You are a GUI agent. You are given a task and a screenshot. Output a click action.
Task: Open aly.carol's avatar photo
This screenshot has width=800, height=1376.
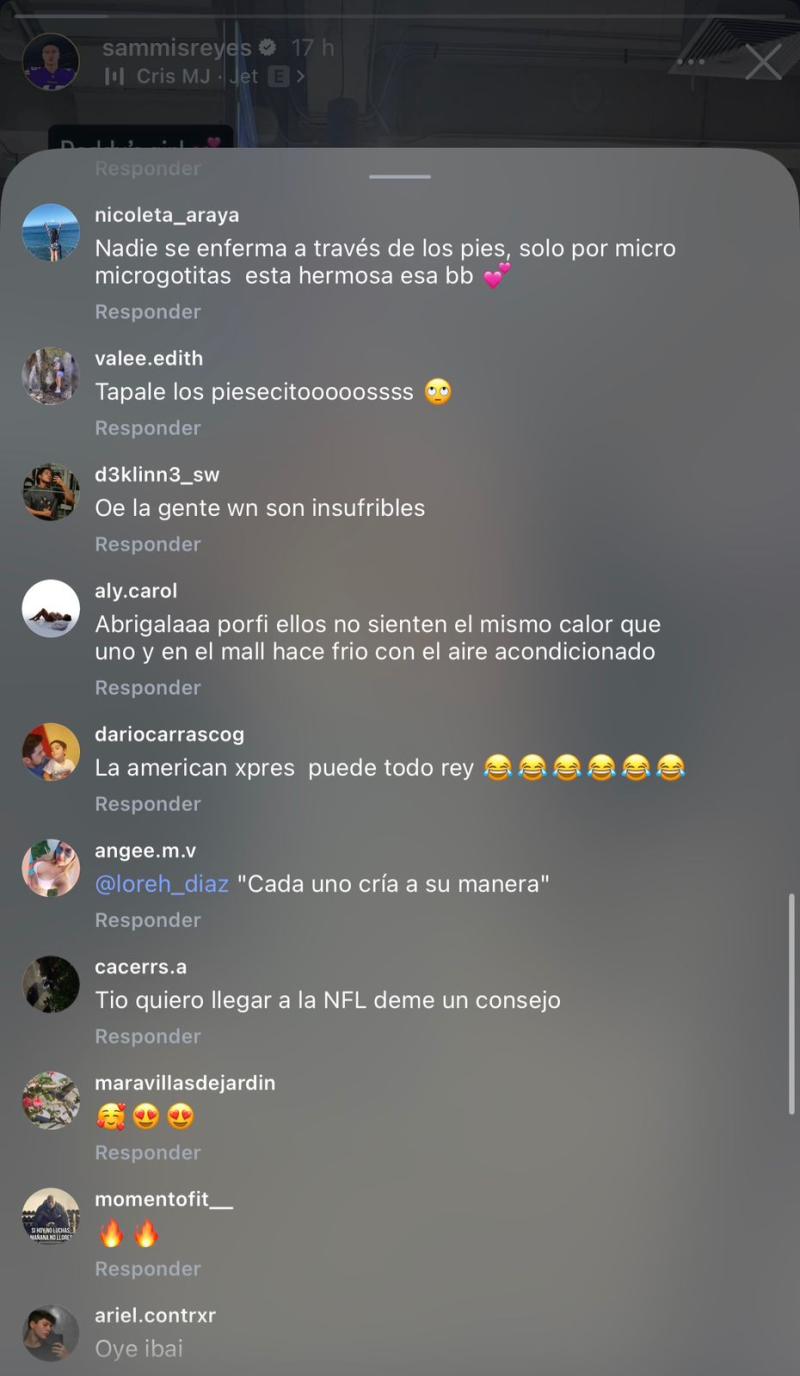(x=51, y=608)
